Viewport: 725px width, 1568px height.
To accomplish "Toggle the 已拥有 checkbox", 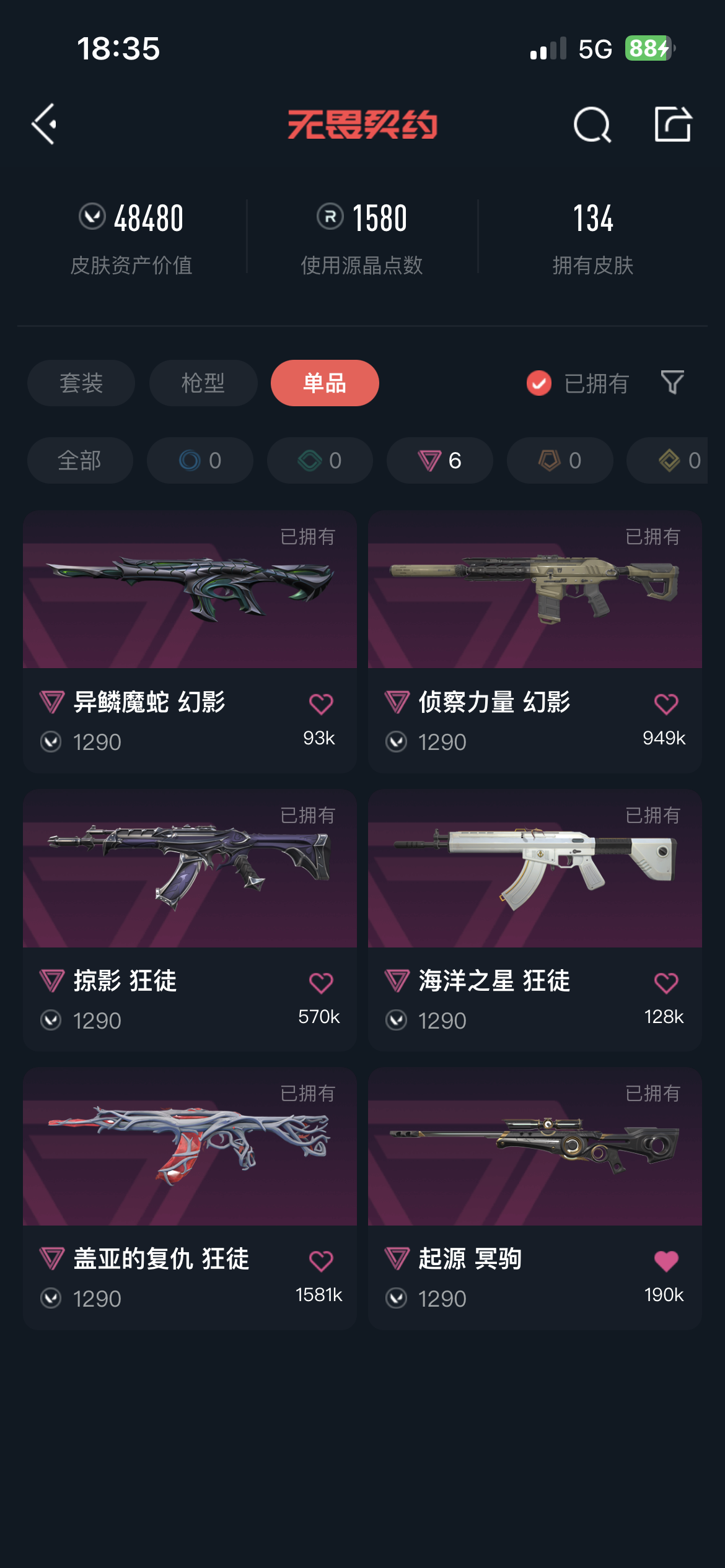I will (x=539, y=383).
